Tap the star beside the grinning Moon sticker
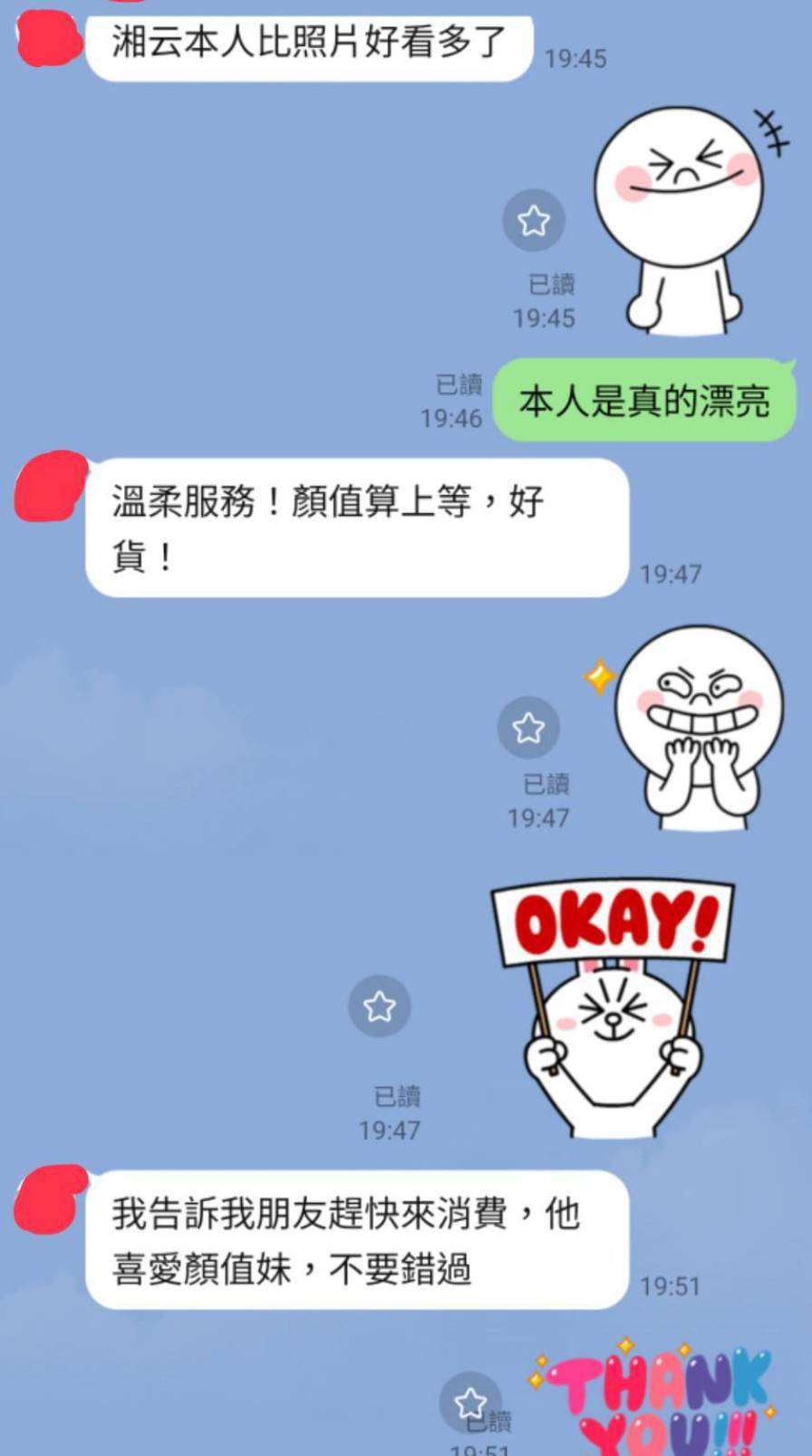This screenshot has width=812, height=1456. pos(528,727)
